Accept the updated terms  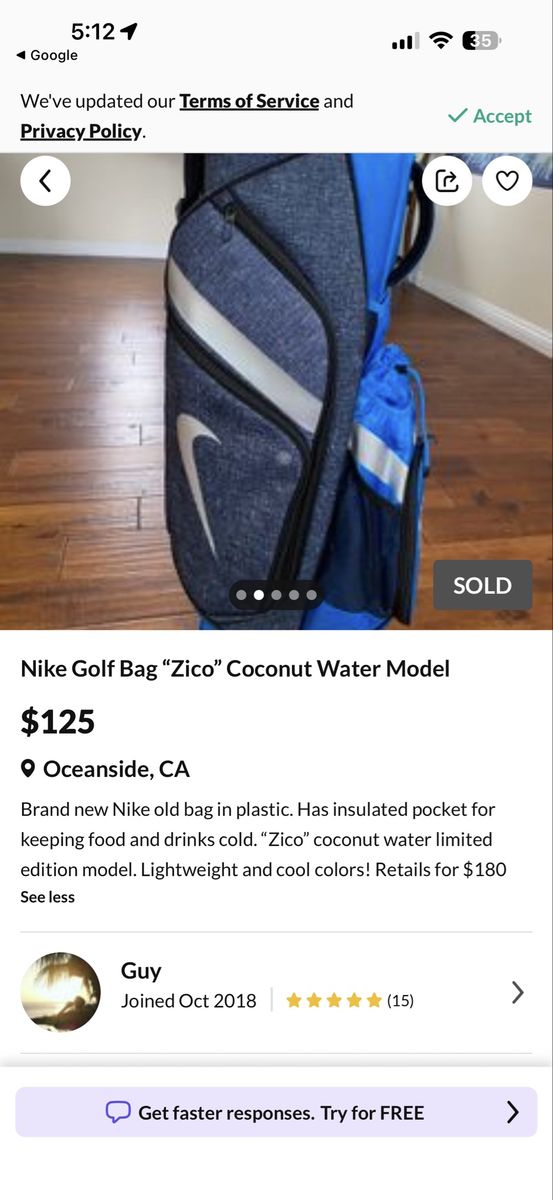(x=490, y=116)
